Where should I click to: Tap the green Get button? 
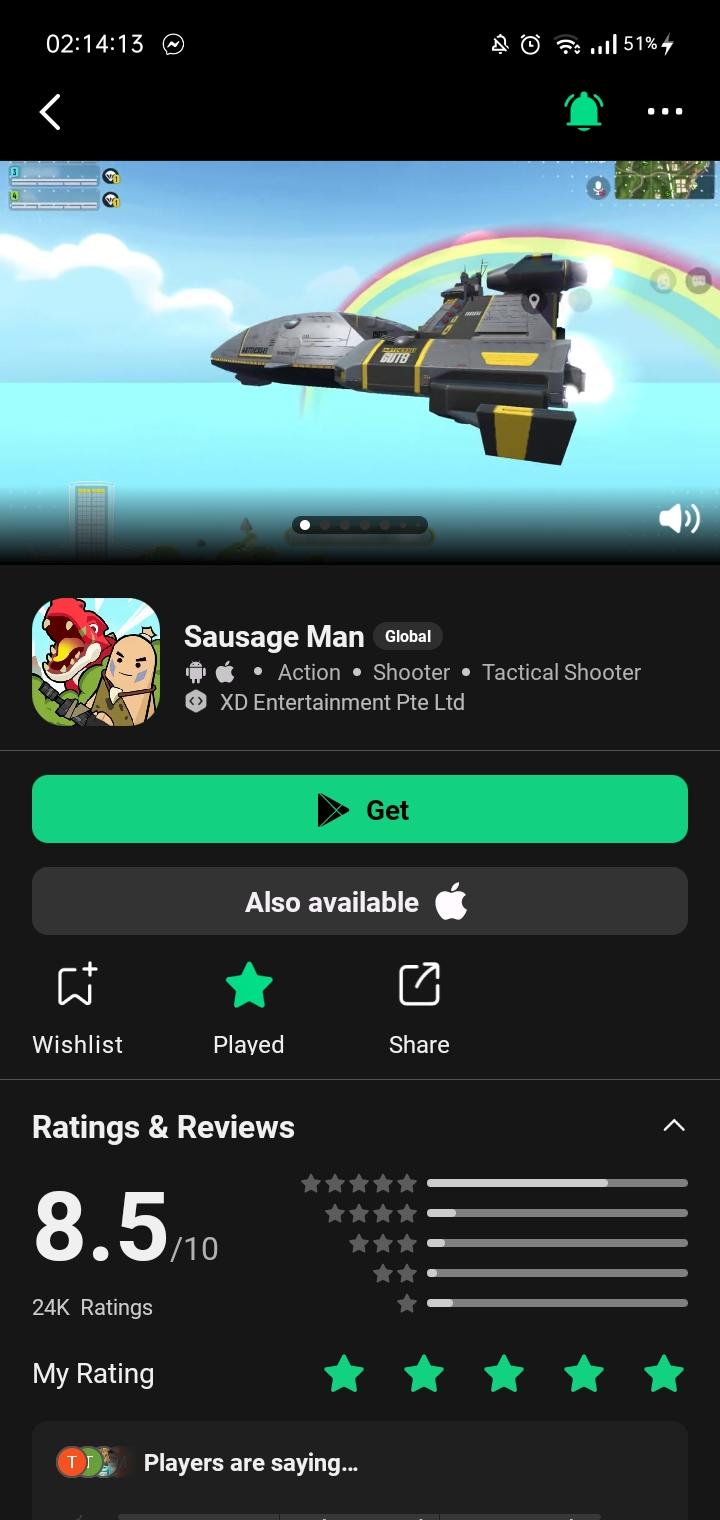[x=360, y=809]
